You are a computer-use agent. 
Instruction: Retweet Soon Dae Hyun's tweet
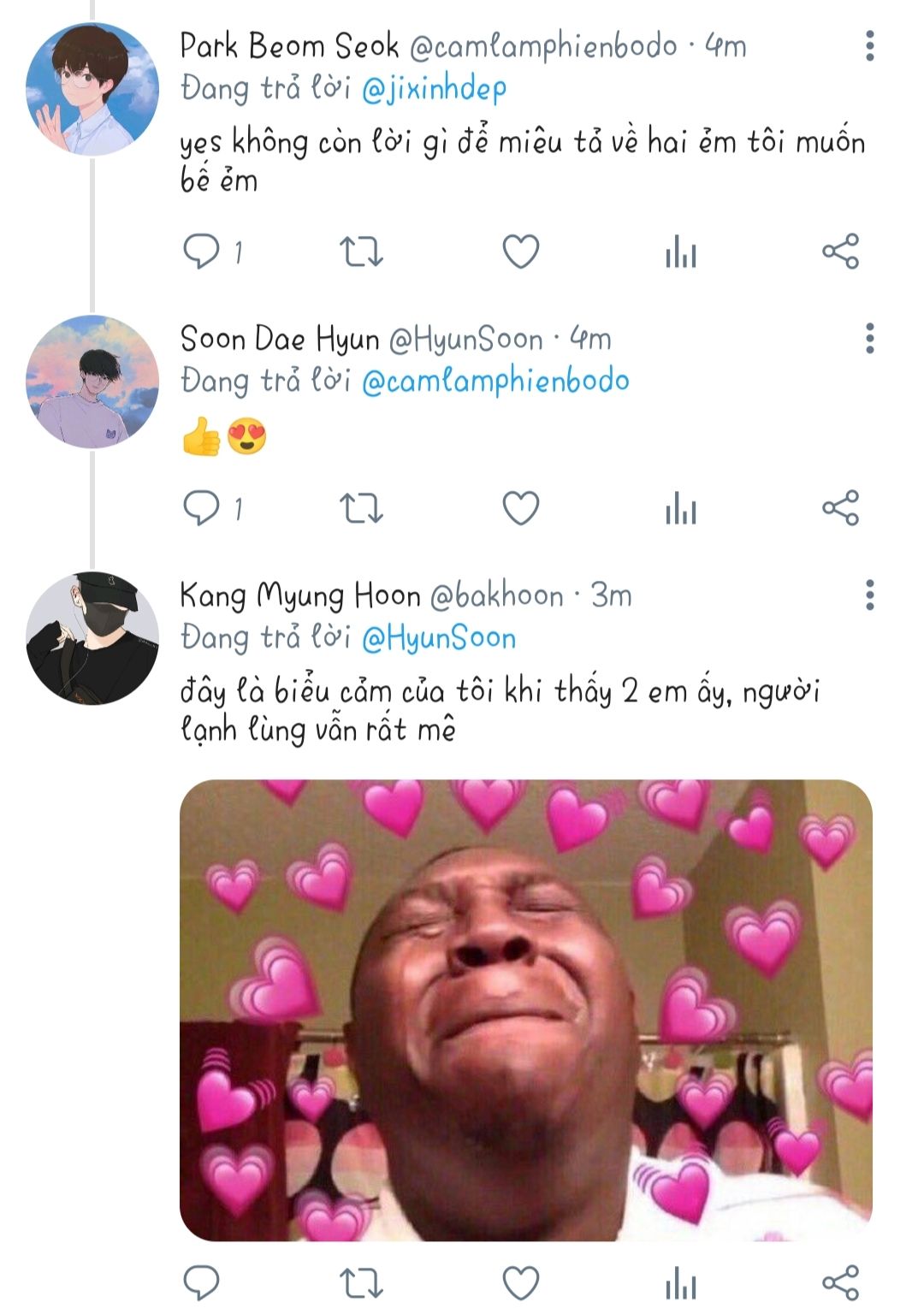[x=361, y=508]
